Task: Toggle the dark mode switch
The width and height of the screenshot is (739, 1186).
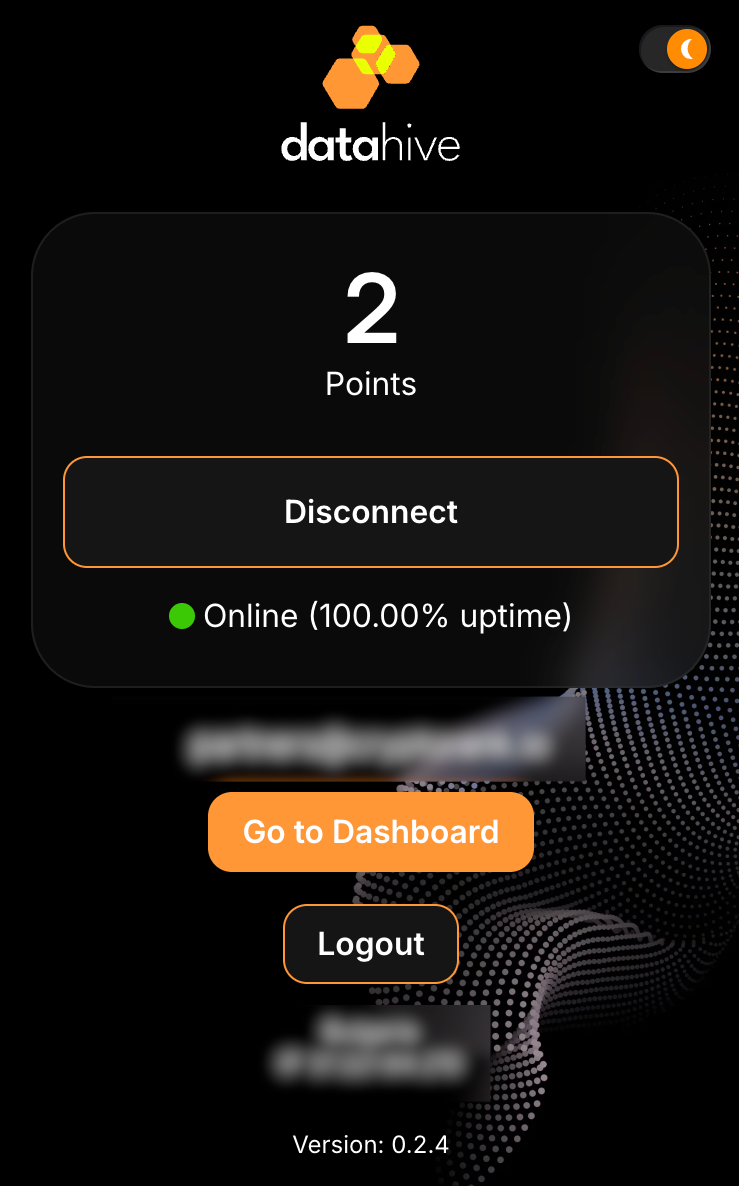Action: click(675, 49)
